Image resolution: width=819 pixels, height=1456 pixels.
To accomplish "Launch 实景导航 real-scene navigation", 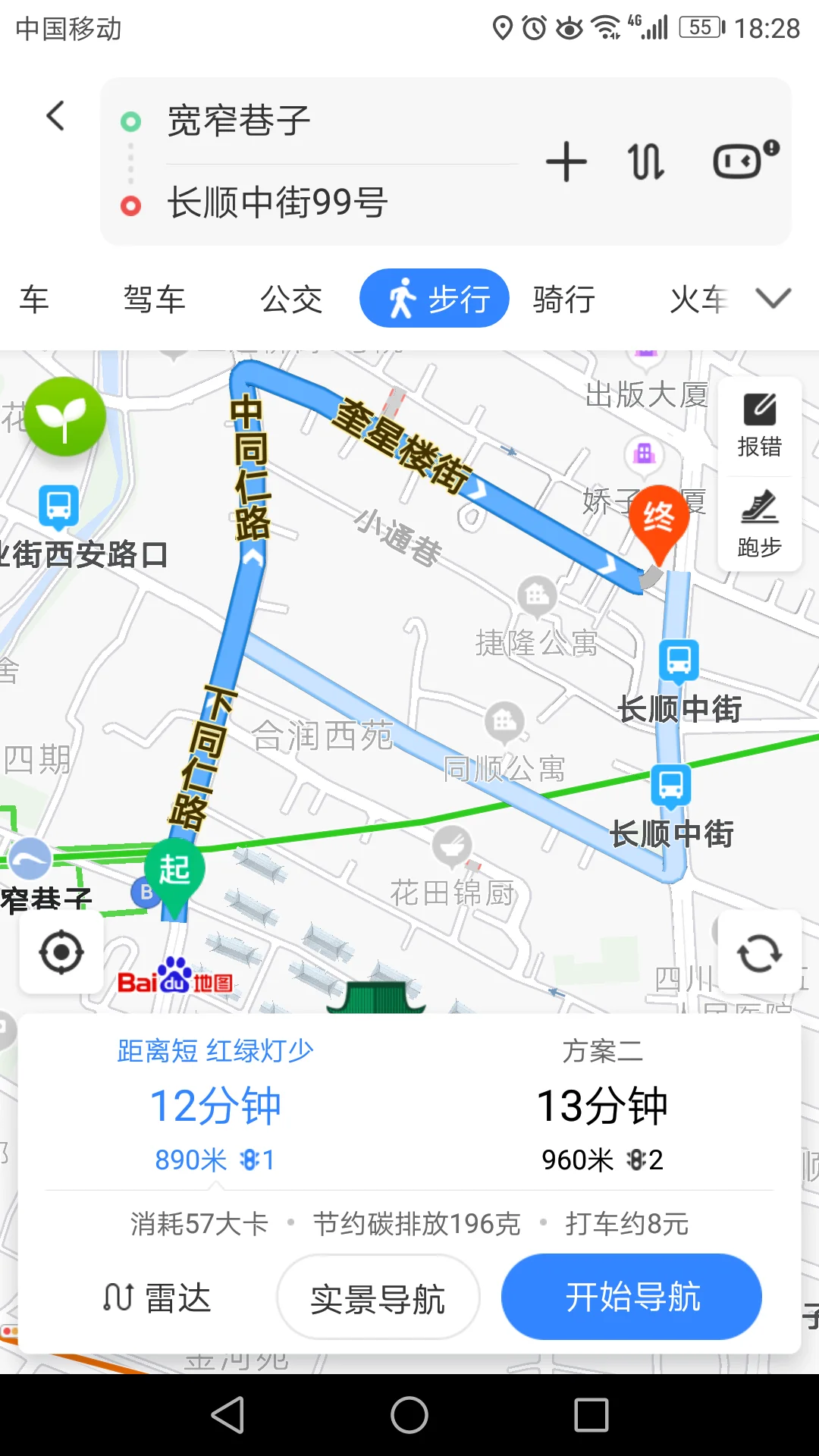I will point(377,1297).
